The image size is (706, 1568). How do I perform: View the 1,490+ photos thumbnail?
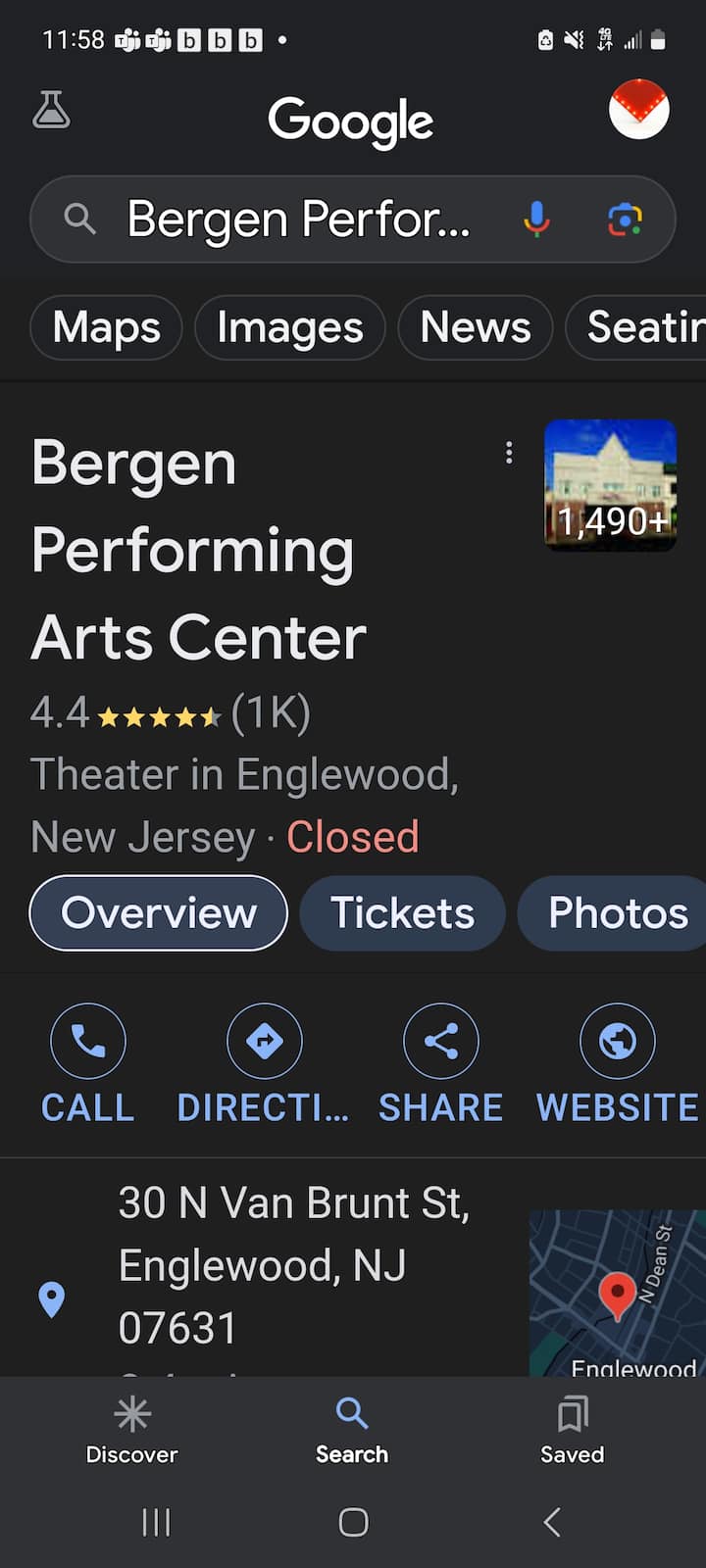click(610, 485)
